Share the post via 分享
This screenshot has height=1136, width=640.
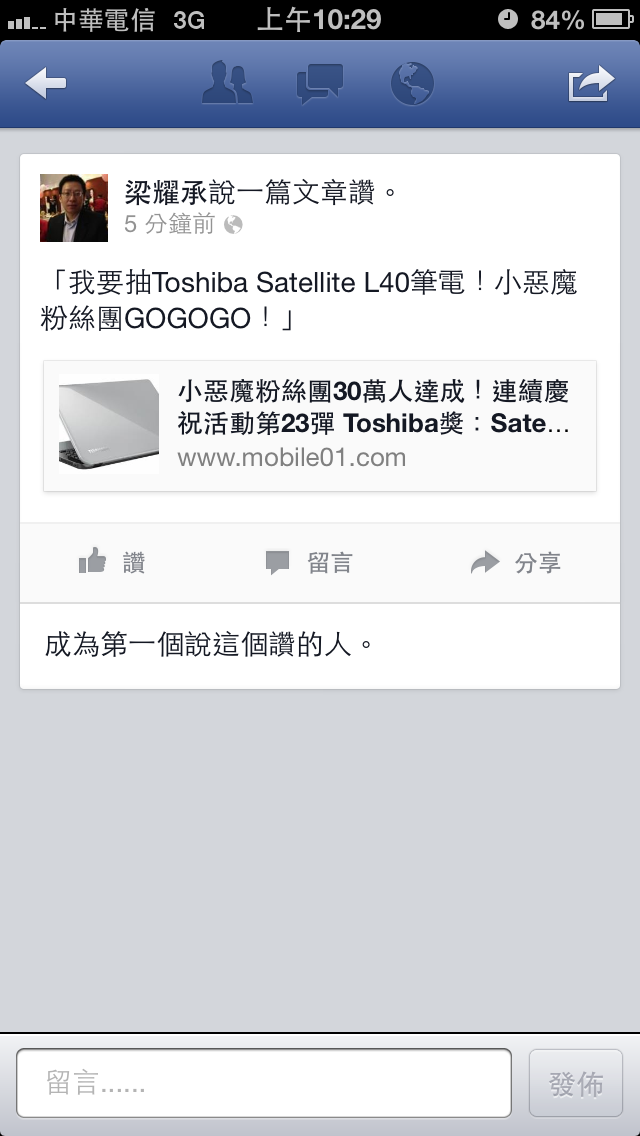coord(516,564)
